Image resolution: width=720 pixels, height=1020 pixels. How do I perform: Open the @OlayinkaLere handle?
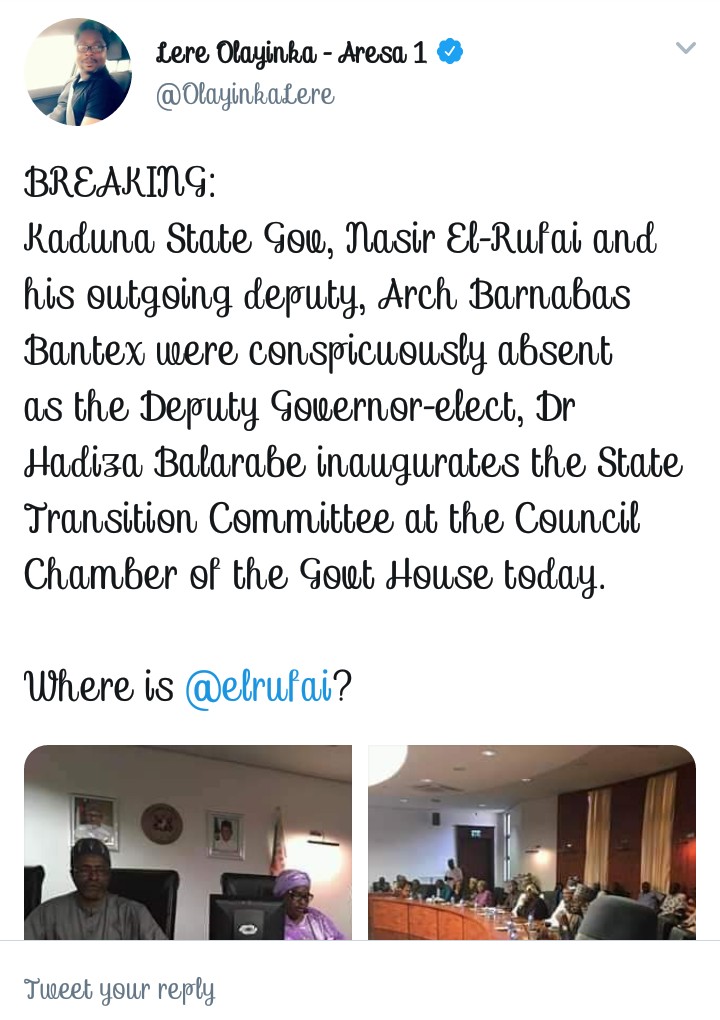pos(245,95)
